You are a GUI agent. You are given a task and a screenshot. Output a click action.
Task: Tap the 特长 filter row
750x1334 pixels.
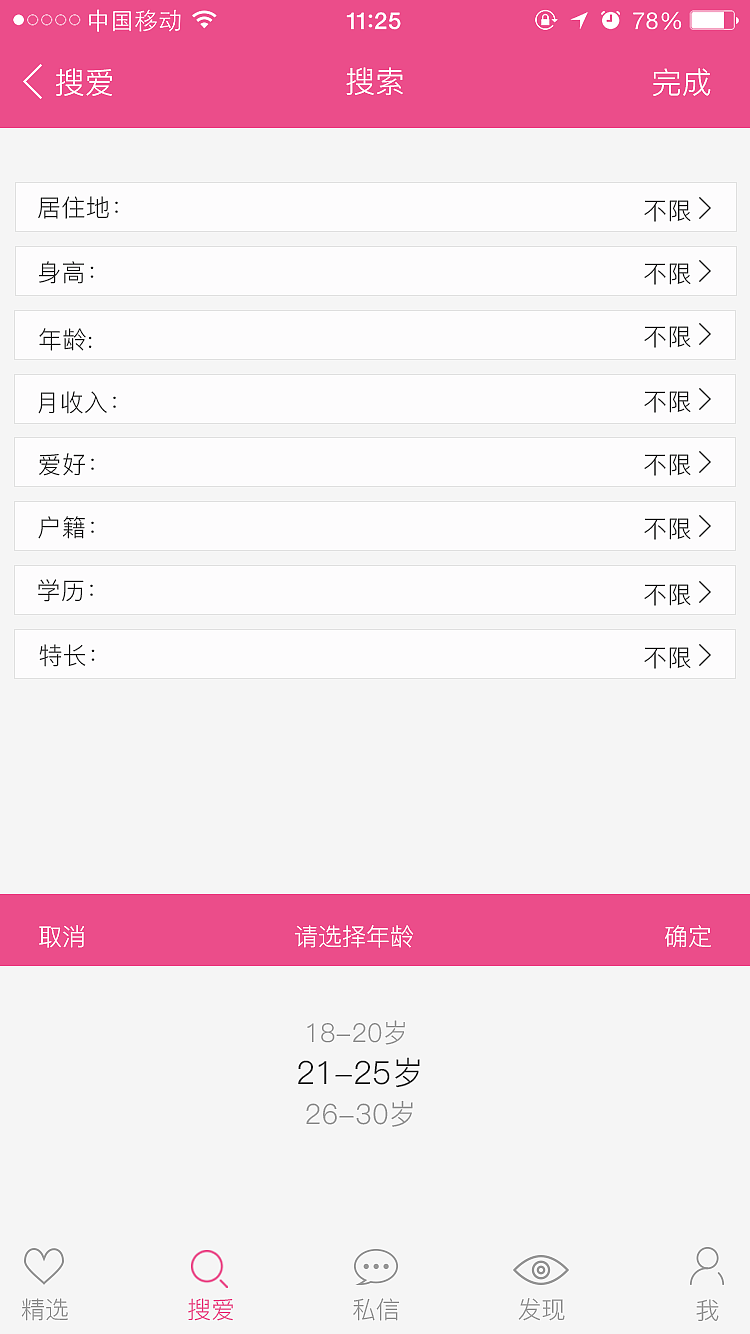point(375,654)
